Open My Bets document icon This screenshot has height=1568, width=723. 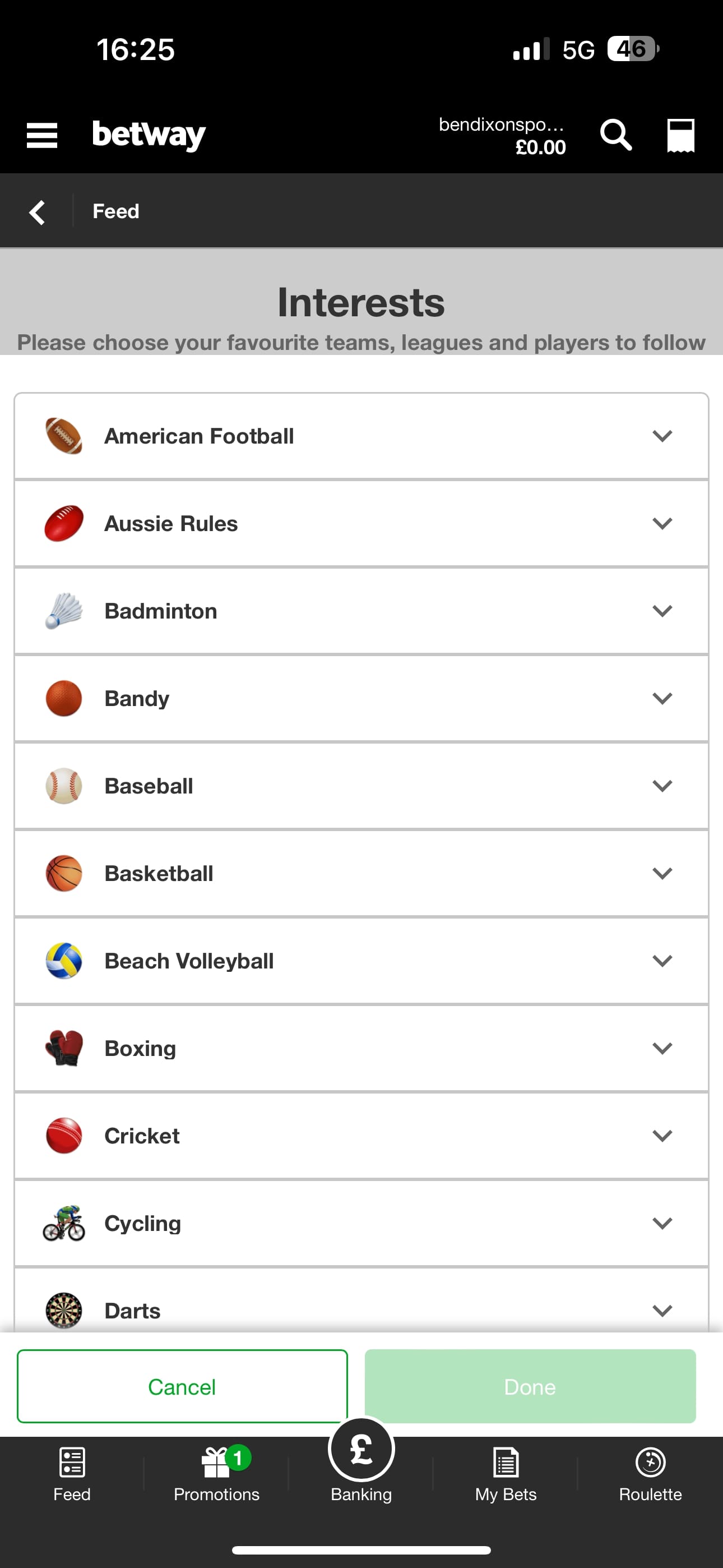coord(505,1469)
